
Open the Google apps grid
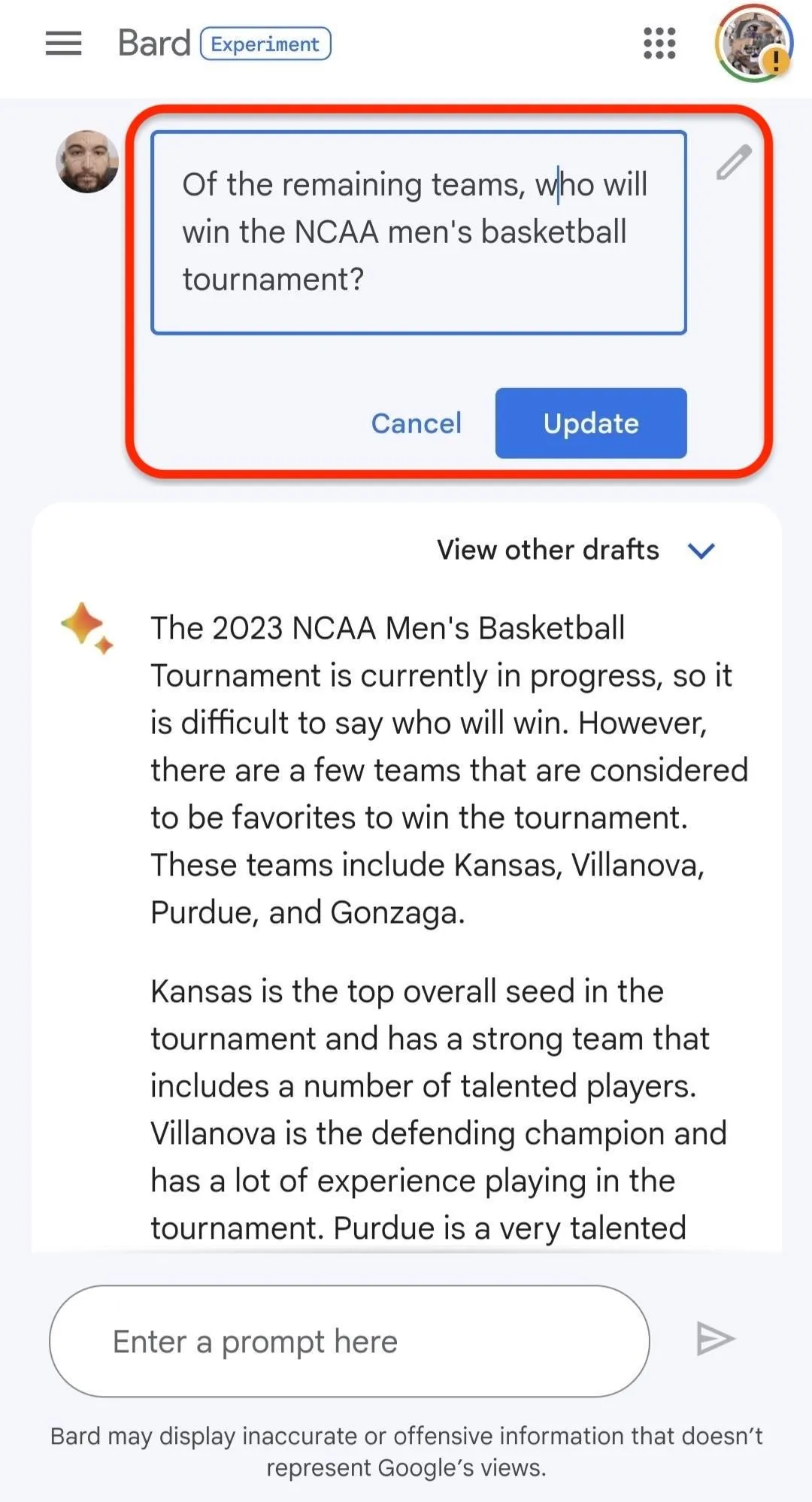pos(659,43)
